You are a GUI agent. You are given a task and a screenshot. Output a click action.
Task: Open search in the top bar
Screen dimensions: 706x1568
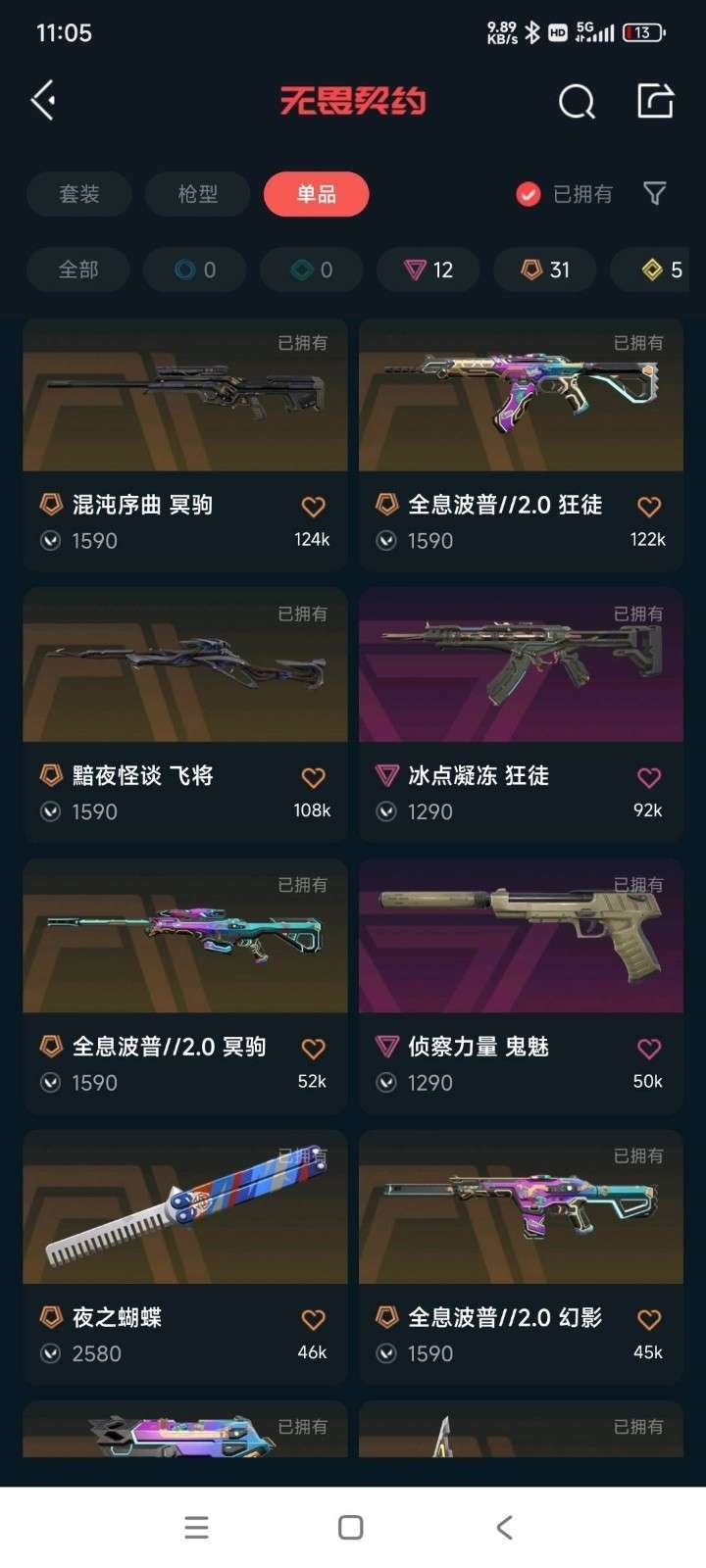click(x=577, y=101)
